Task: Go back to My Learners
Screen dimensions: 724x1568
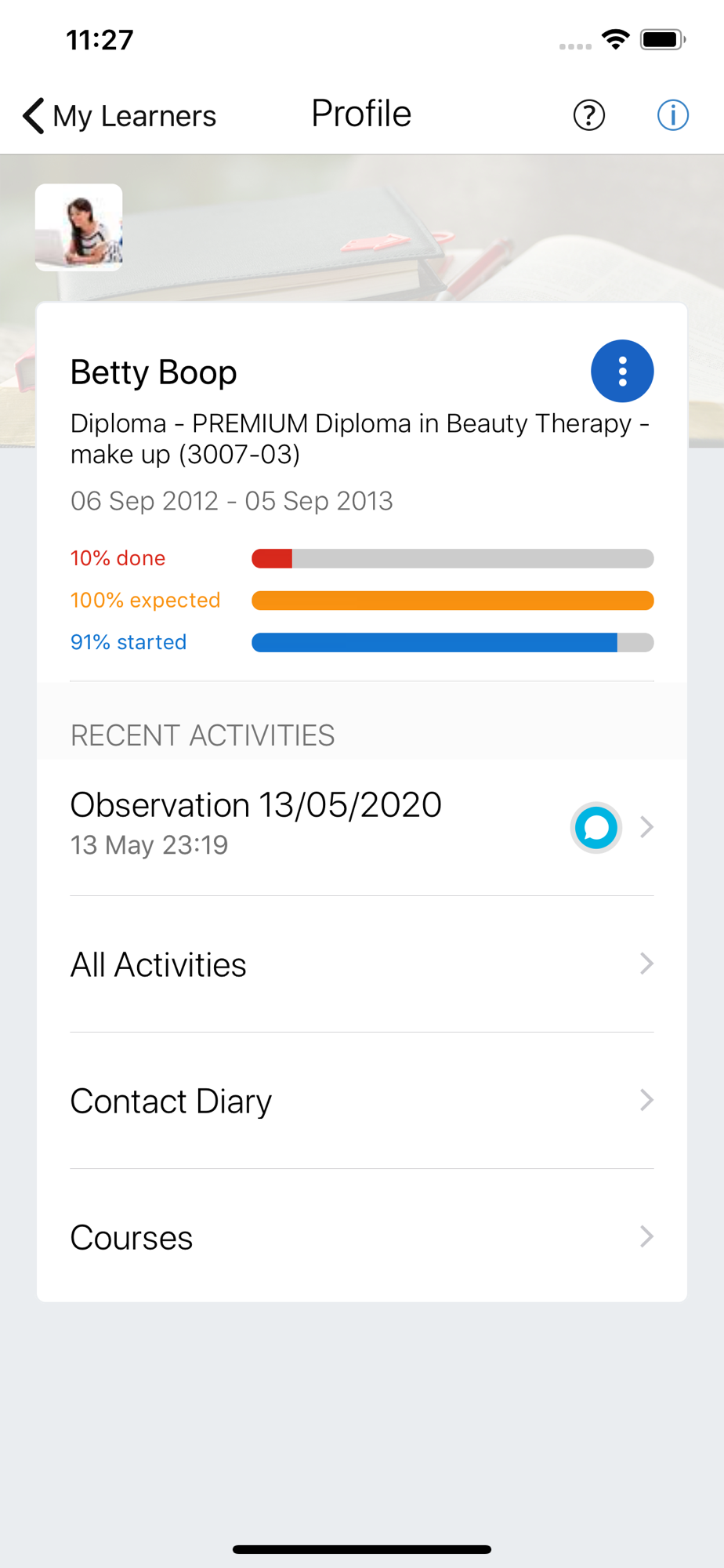Action: point(119,116)
